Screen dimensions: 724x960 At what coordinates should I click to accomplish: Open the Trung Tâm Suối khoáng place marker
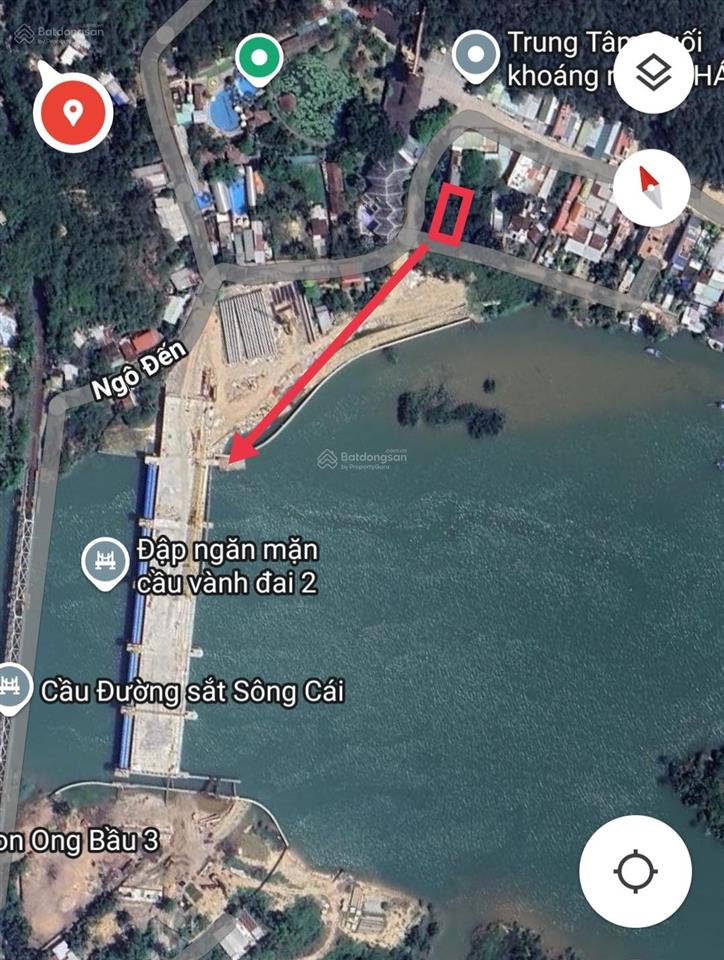coord(476,54)
